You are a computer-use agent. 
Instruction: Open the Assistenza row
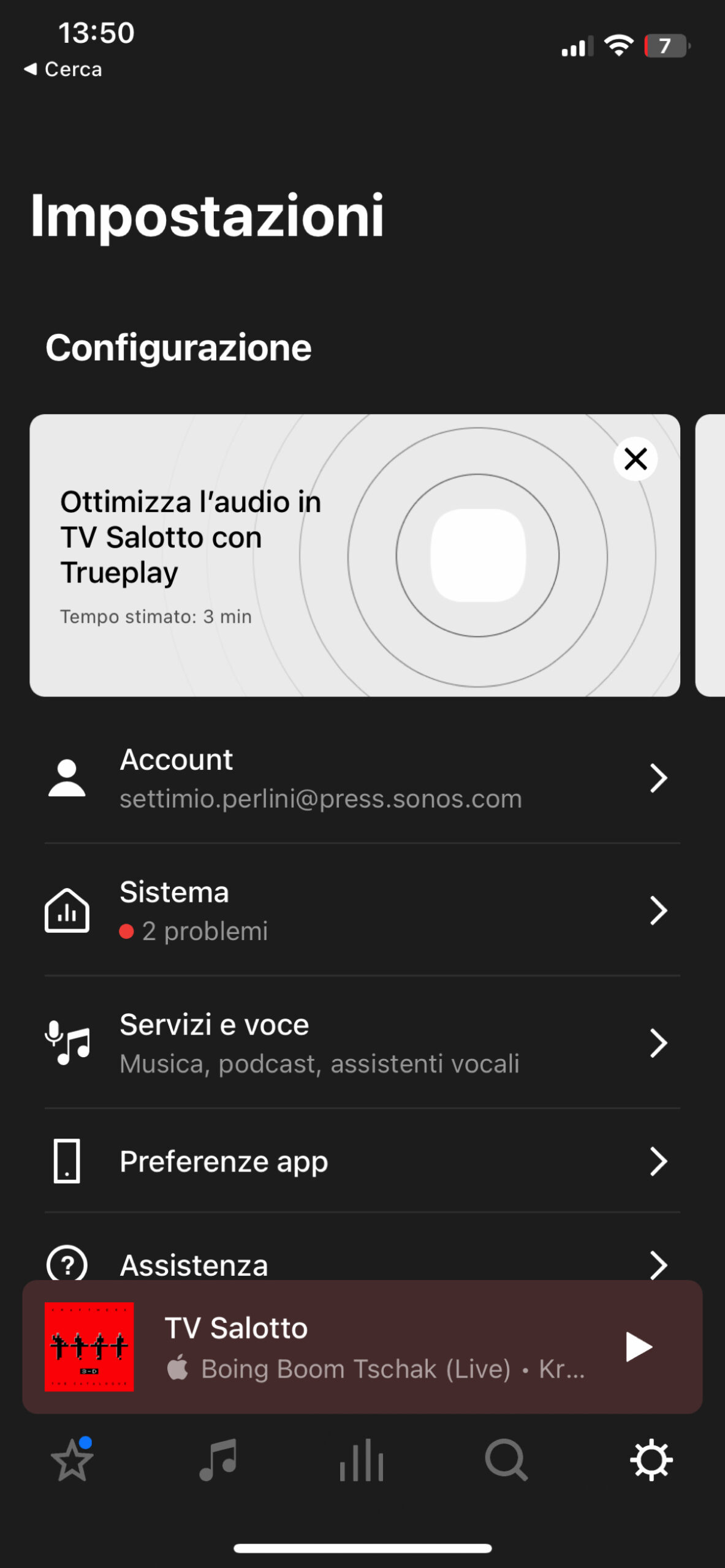(362, 1263)
